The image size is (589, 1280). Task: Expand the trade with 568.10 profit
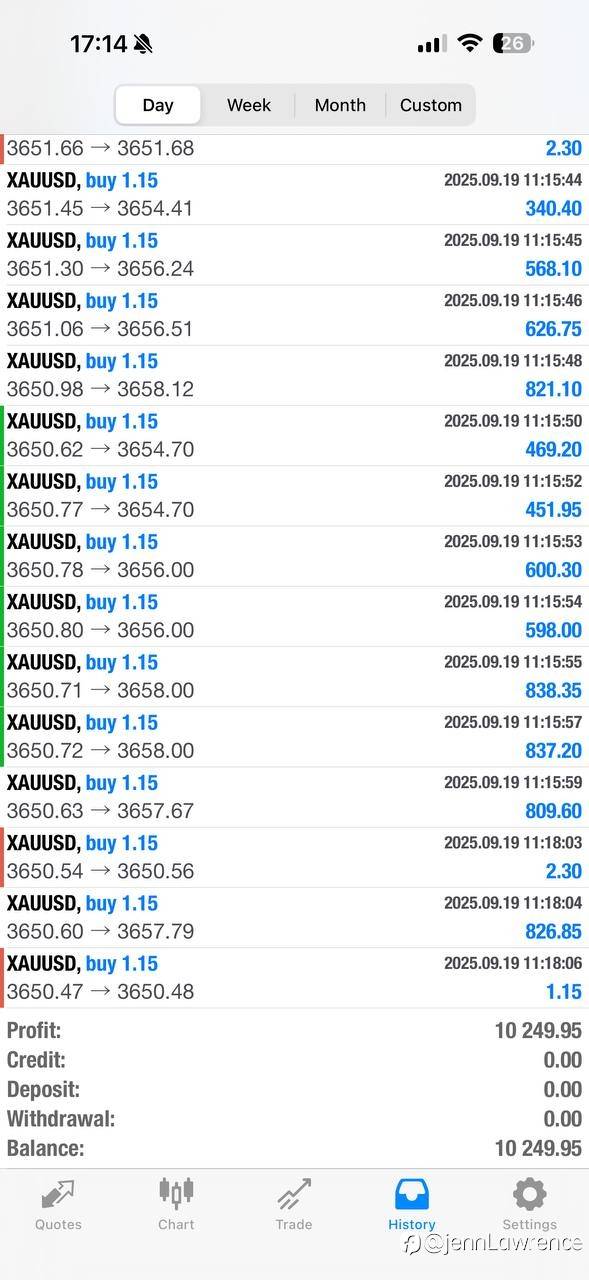point(294,255)
